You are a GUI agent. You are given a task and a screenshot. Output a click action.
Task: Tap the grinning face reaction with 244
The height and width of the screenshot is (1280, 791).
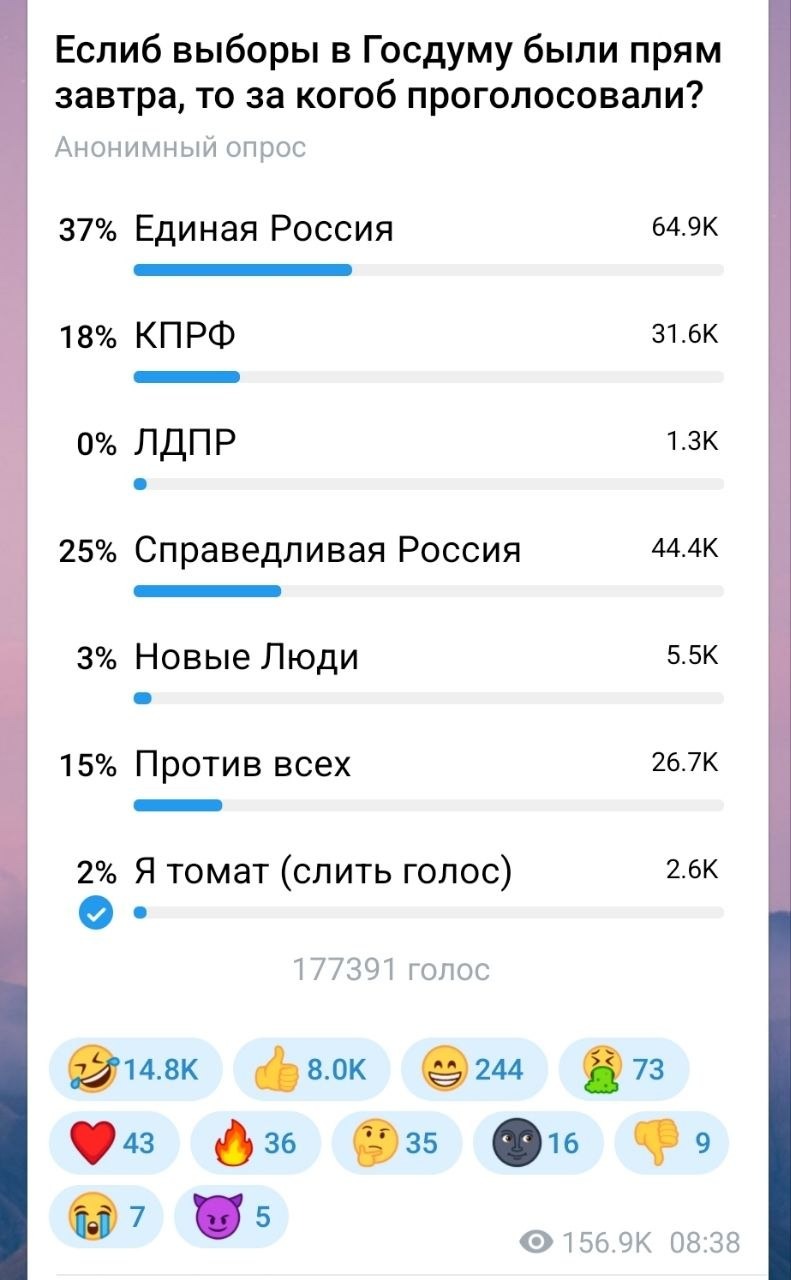[x=474, y=1070]
